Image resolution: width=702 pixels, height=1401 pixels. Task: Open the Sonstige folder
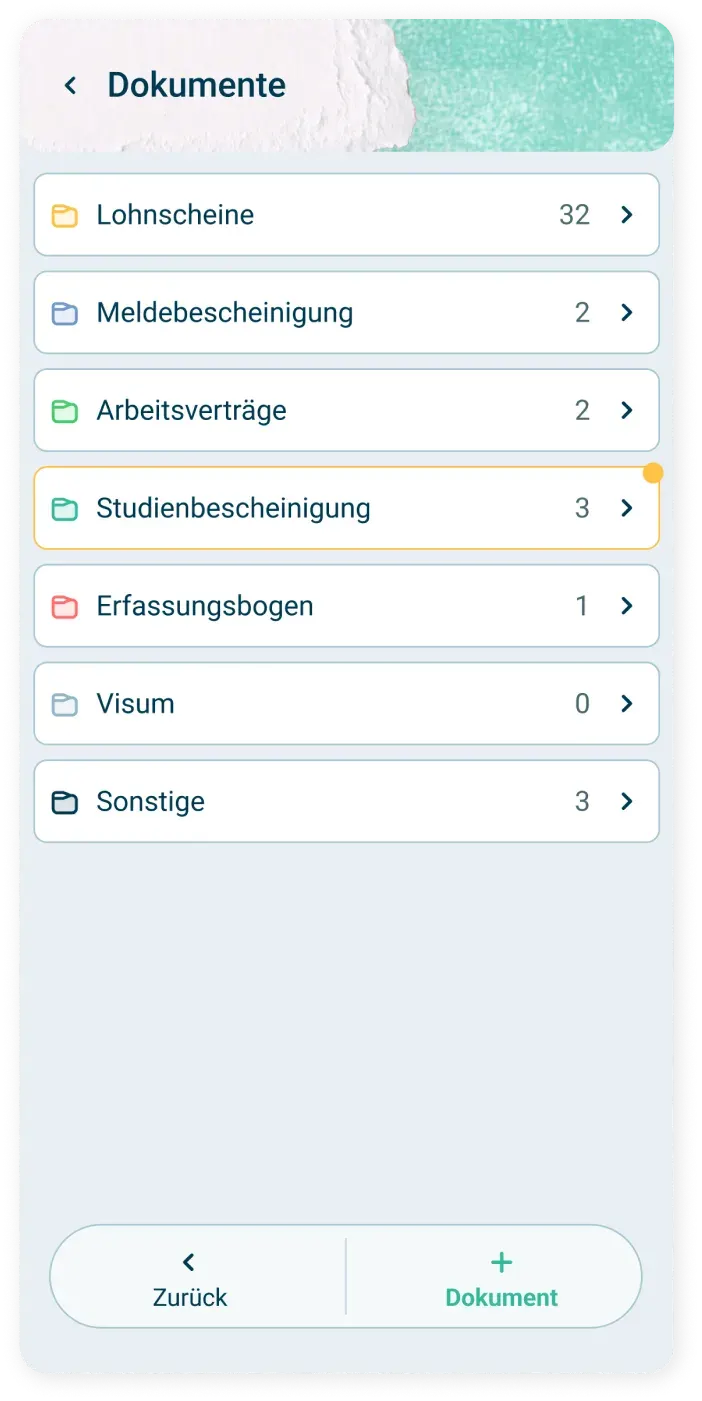coord(347,802)
